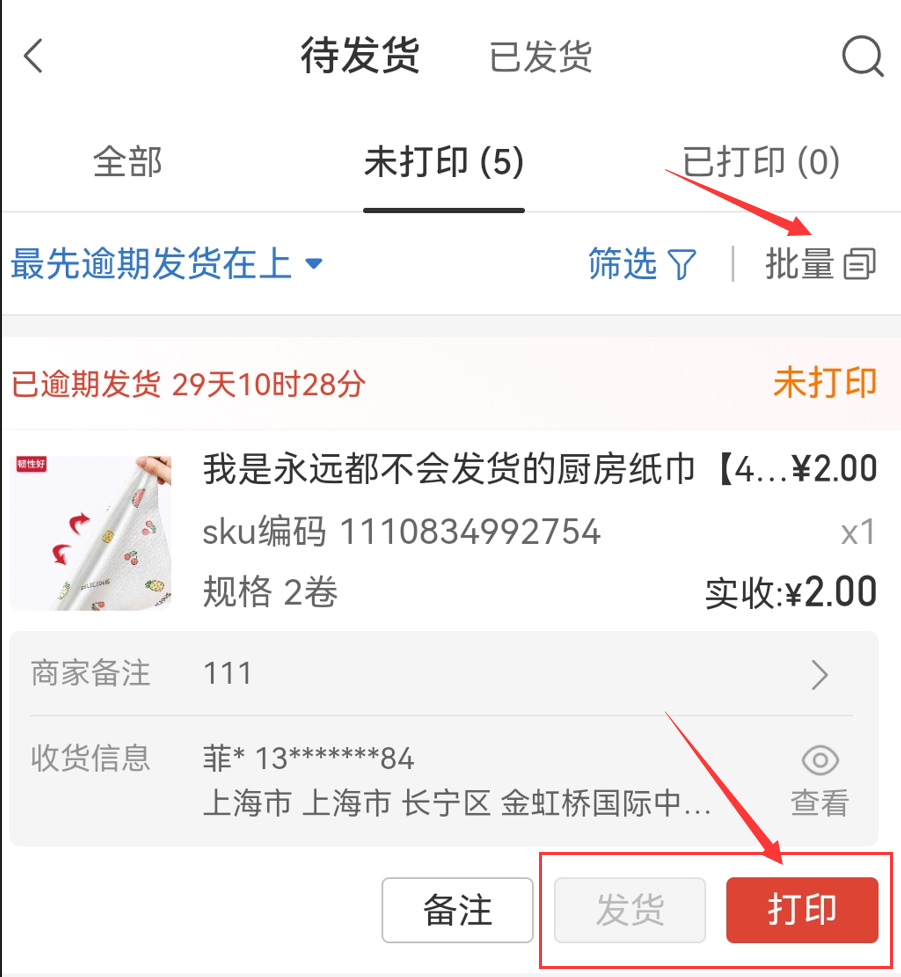
Task: Open the 筛选 filter options
Action: click(x=642, y=265)
